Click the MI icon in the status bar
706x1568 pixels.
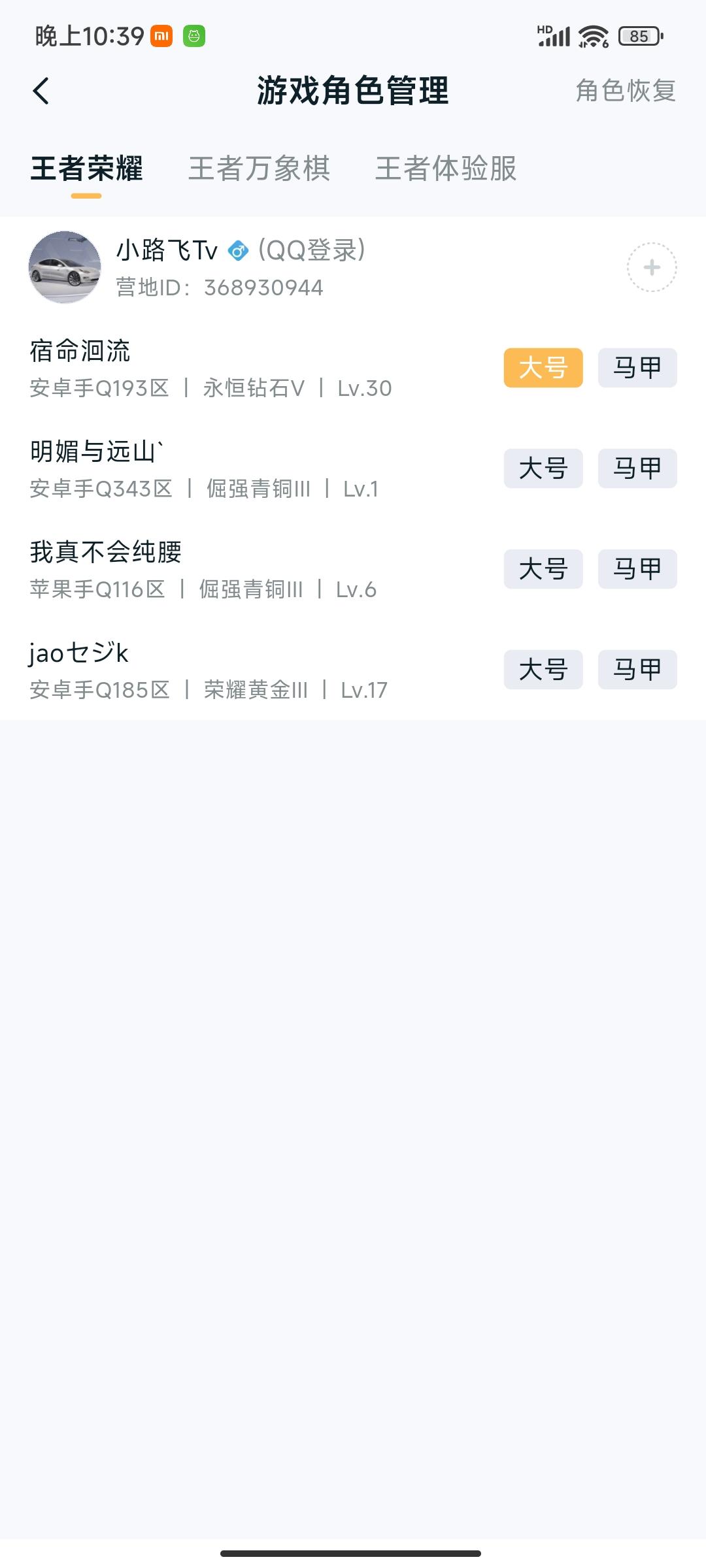(x=162, y=36)
